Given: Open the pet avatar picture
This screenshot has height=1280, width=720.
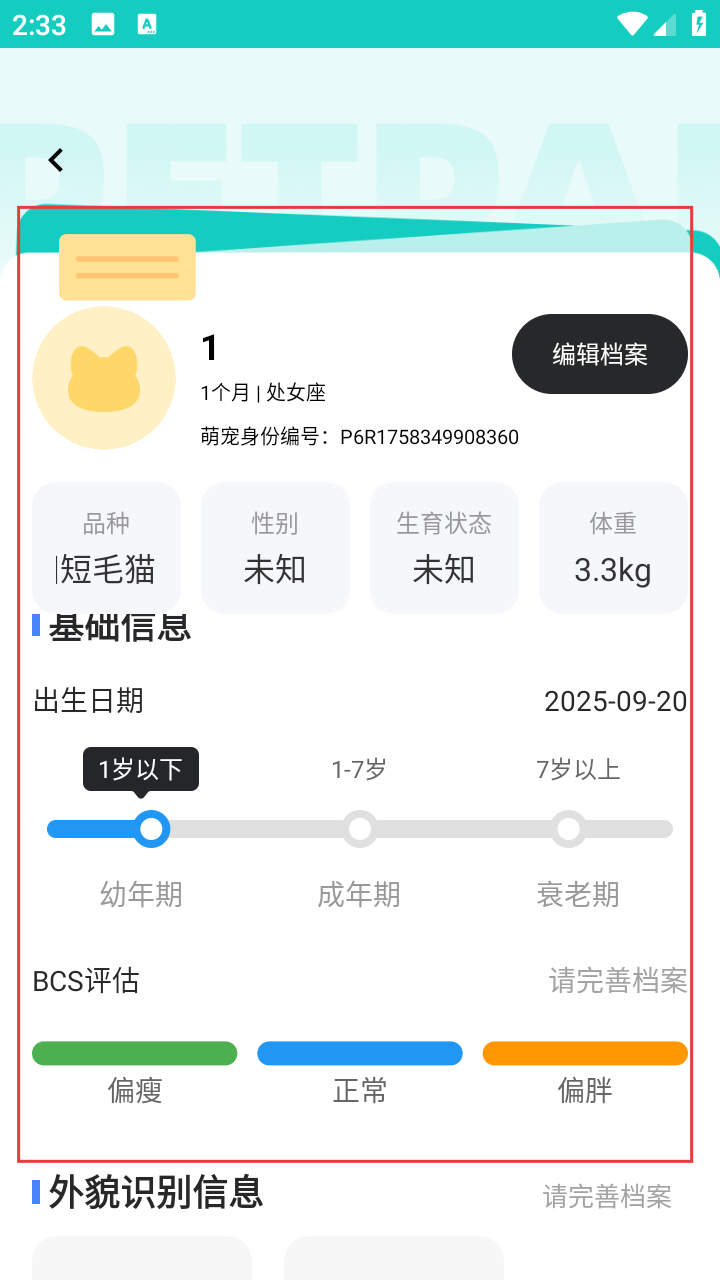Looking at the screenshot, I should click(x=104, y=378).
